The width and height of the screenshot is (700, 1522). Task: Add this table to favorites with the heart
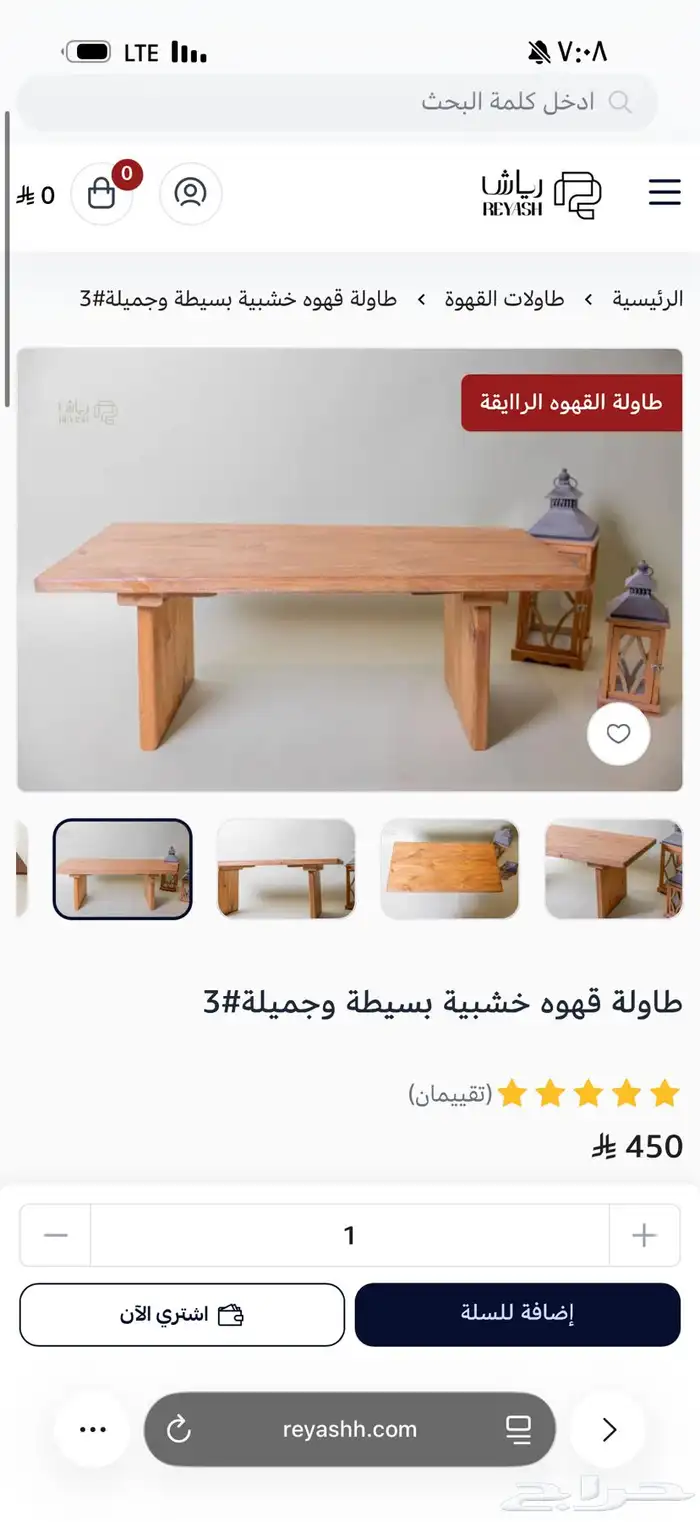coord(618,734)
